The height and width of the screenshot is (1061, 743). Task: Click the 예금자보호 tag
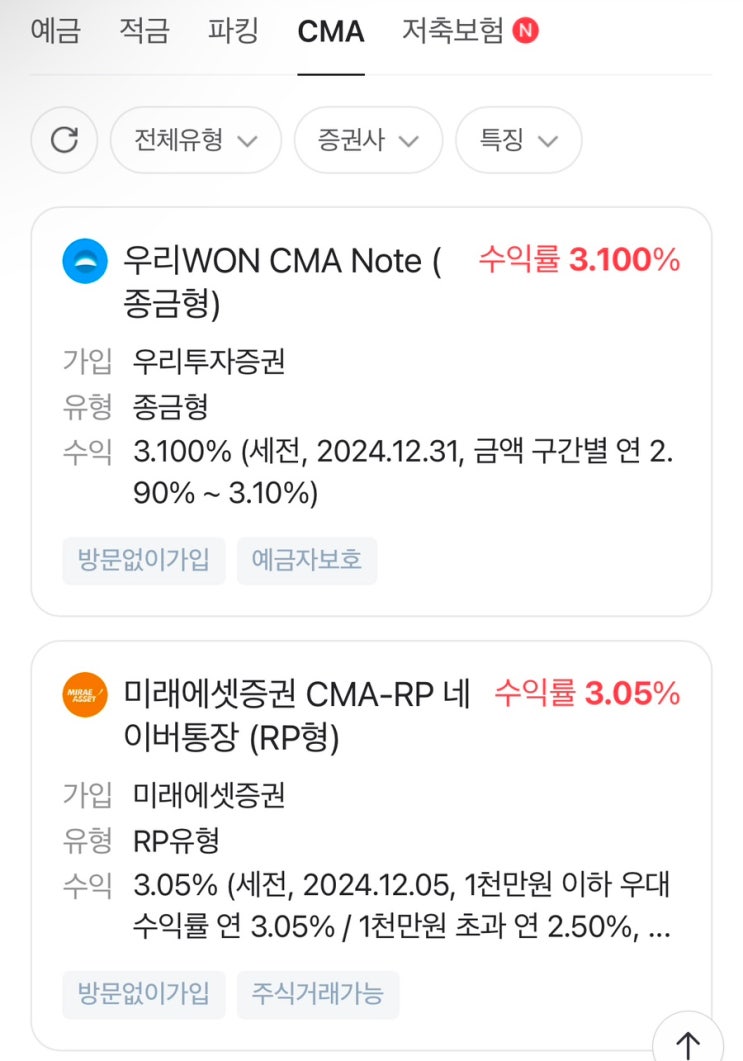pos(307,560)
